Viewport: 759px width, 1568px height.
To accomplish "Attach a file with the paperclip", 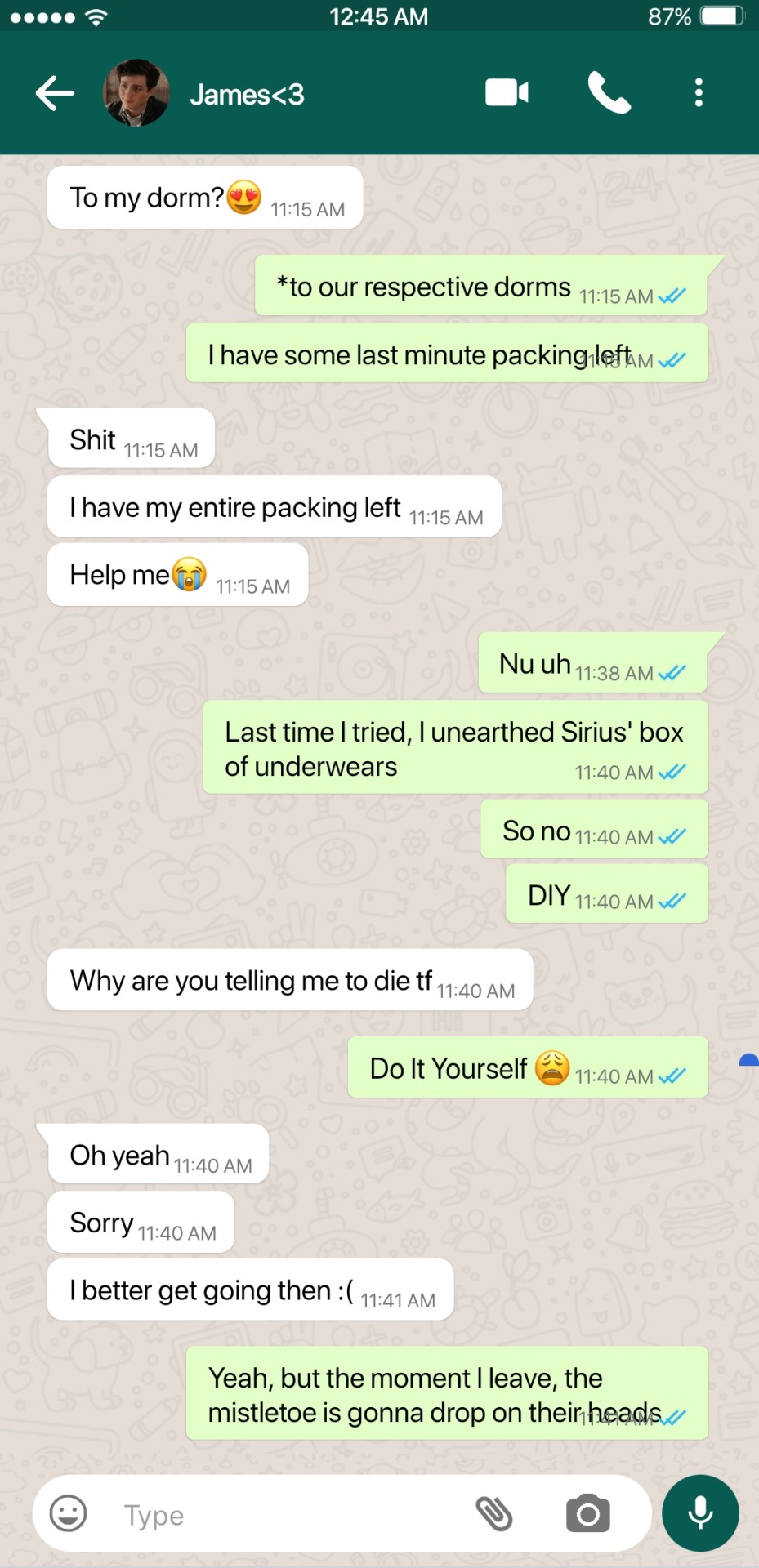I will (494, 1514).
